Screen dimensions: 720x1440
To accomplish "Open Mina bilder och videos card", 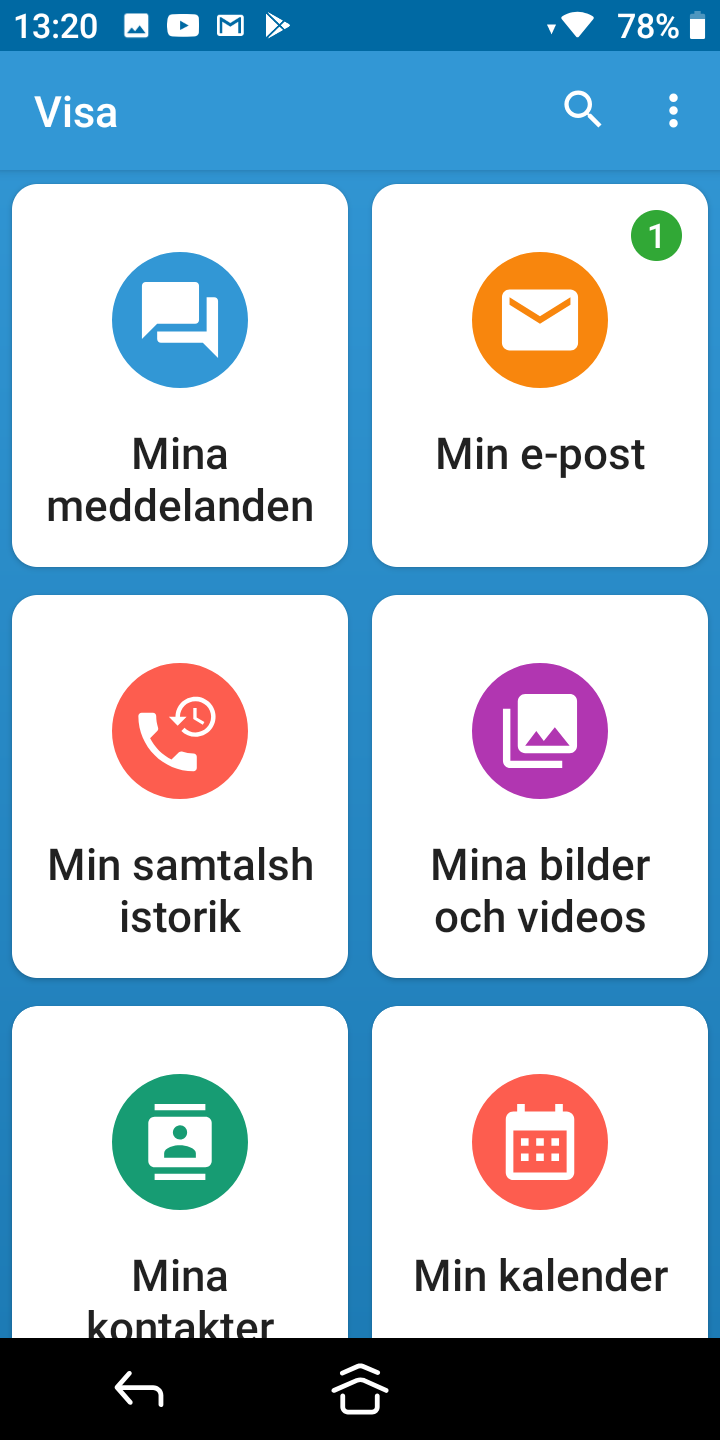I will click(540, 786).
